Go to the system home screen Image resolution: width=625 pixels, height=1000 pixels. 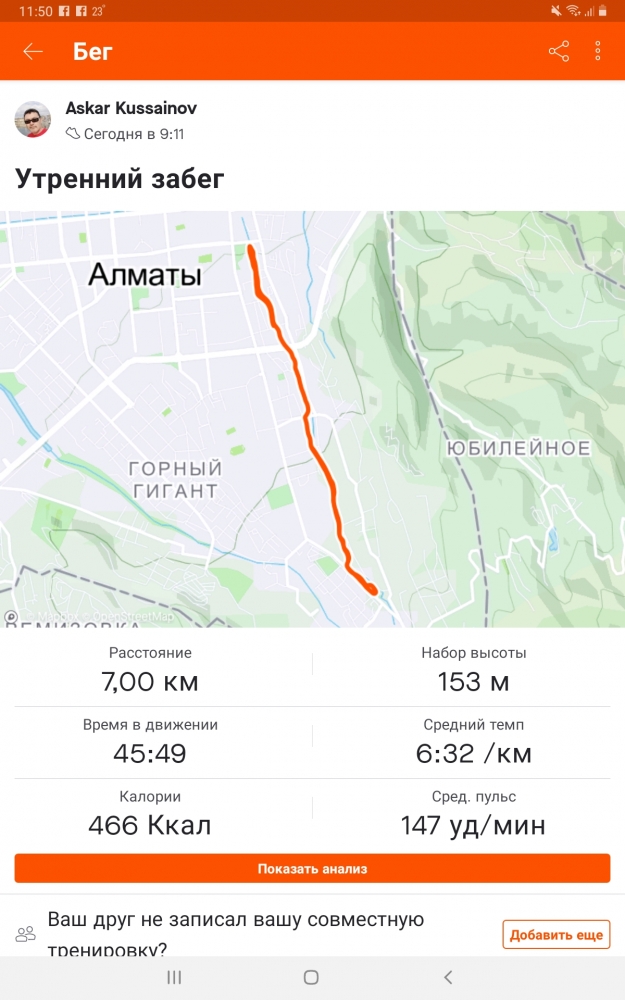(311, 977)
